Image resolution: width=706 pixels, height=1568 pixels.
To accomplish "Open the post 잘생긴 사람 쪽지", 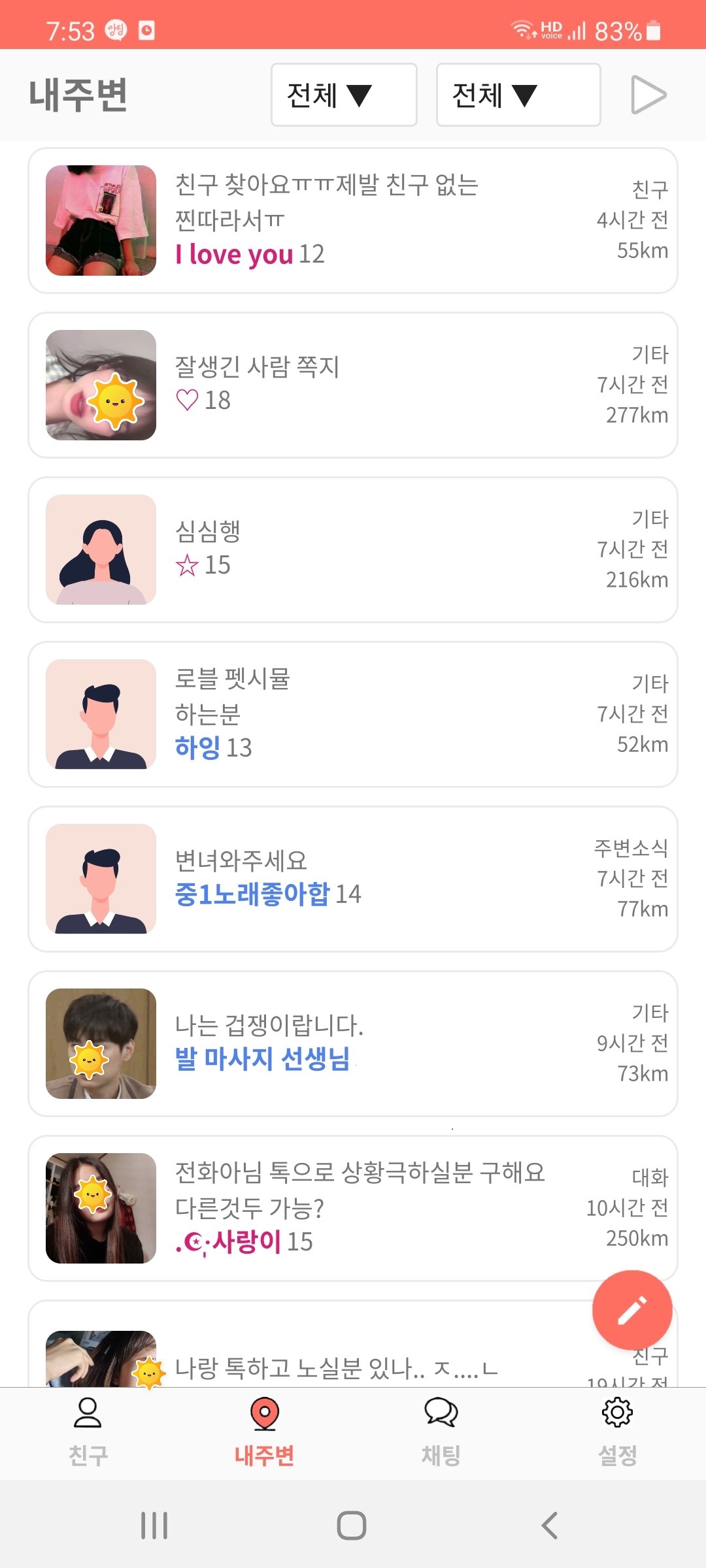I will [353, 385].
